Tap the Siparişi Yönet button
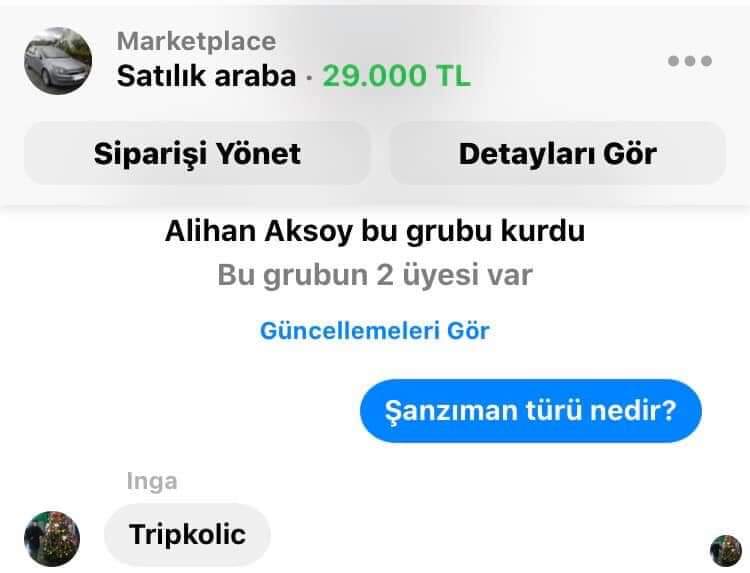The height and width of the screenshot is (573, 750). point(197,153)
